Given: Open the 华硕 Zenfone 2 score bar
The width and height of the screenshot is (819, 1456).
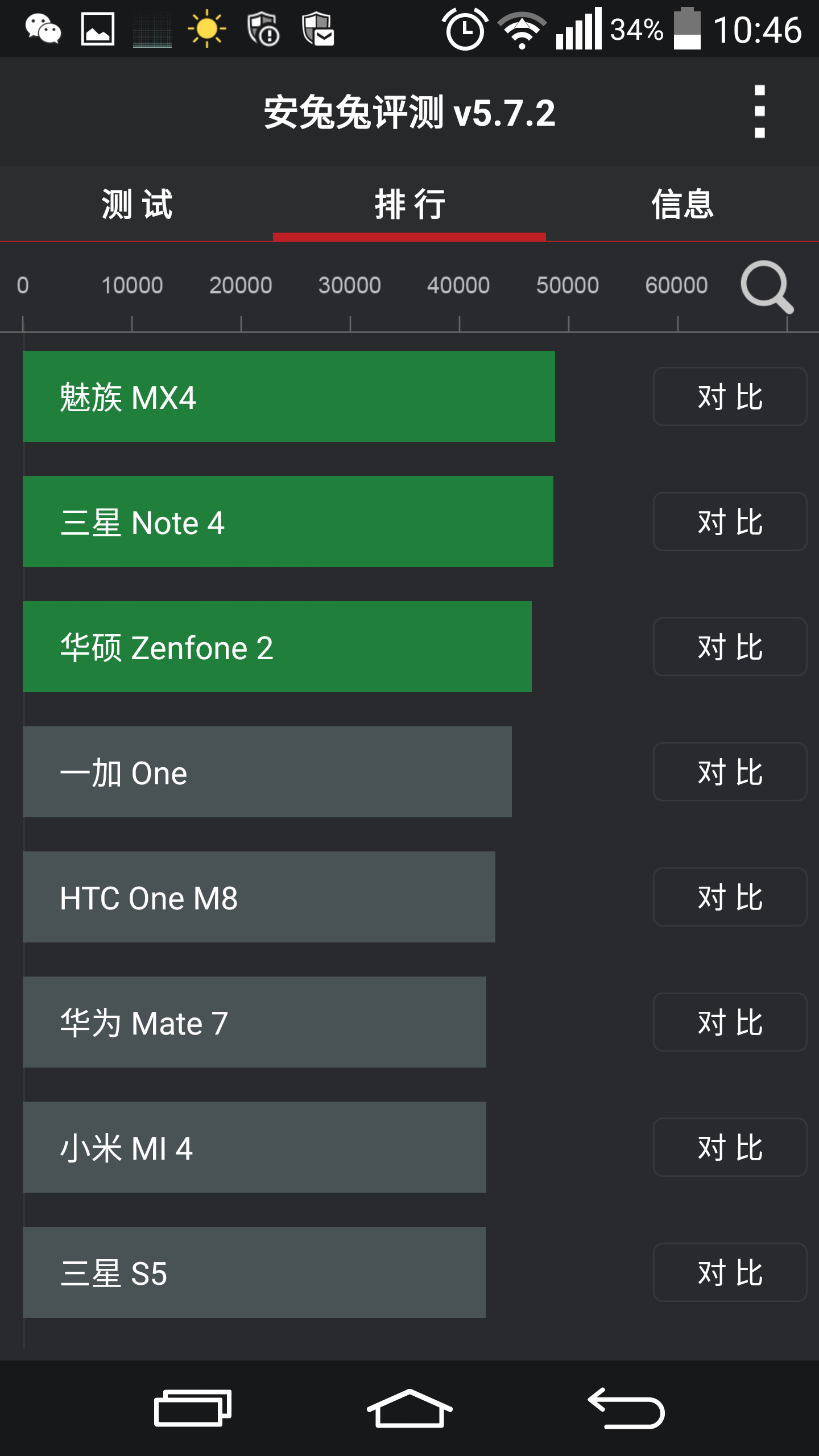Looking at the screenshot, I should [277, 647].
